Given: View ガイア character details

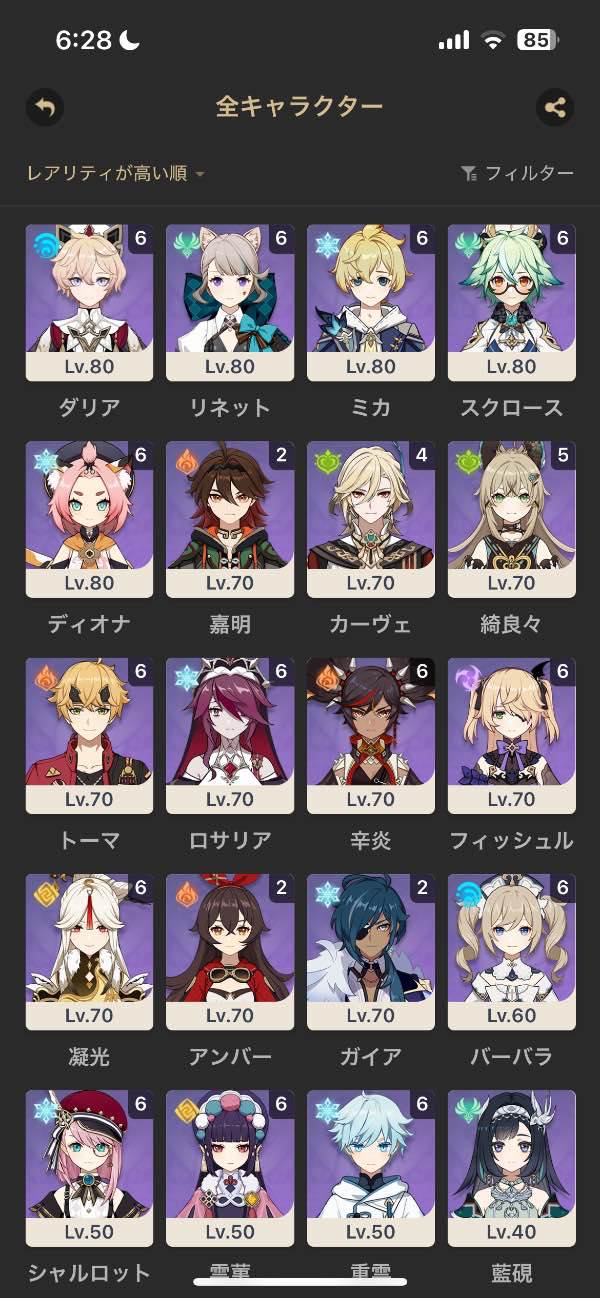Looking at the screenshot, I should tap(371, 952).
